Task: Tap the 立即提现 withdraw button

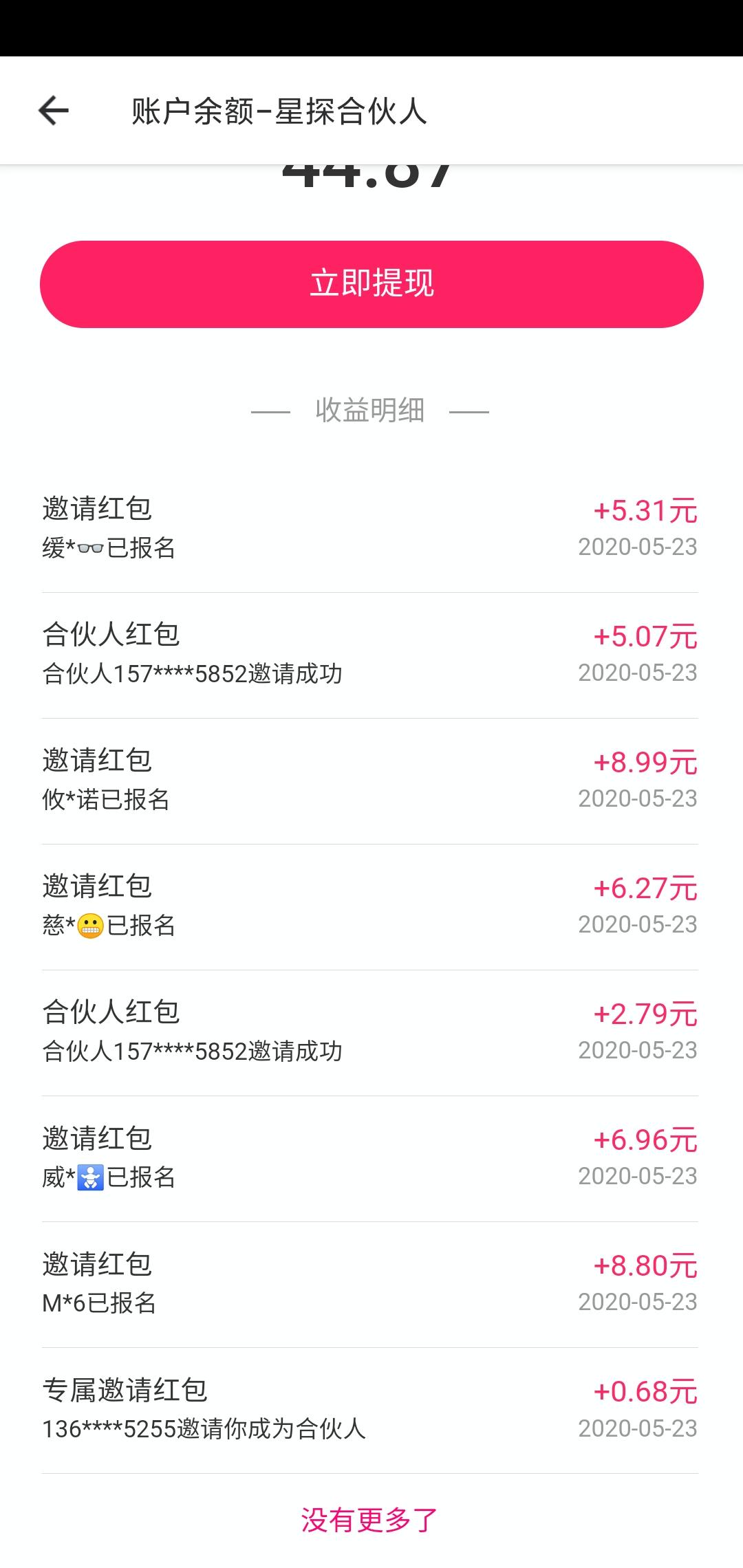Action: (x=371, y=284)
